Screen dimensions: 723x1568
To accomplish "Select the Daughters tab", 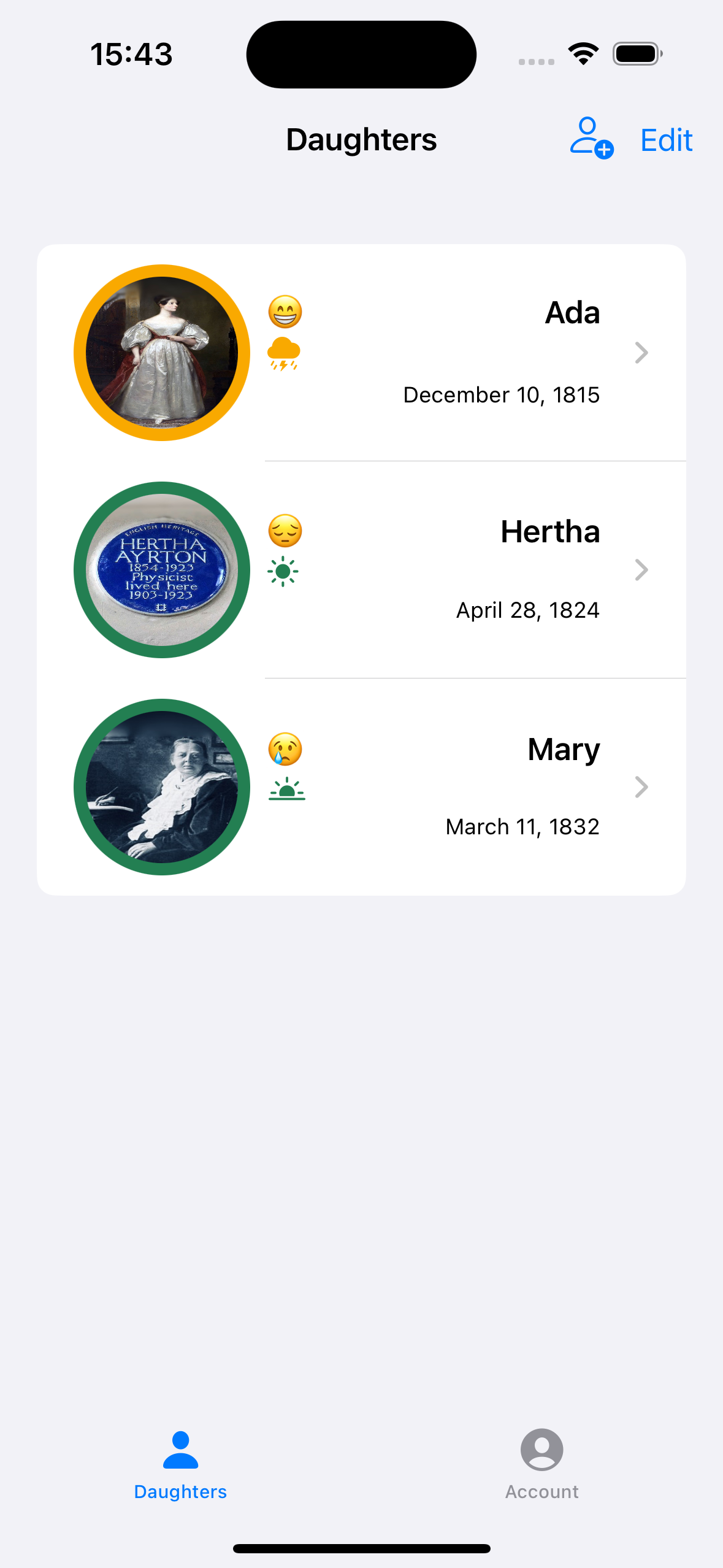I will pos(180,1464).
